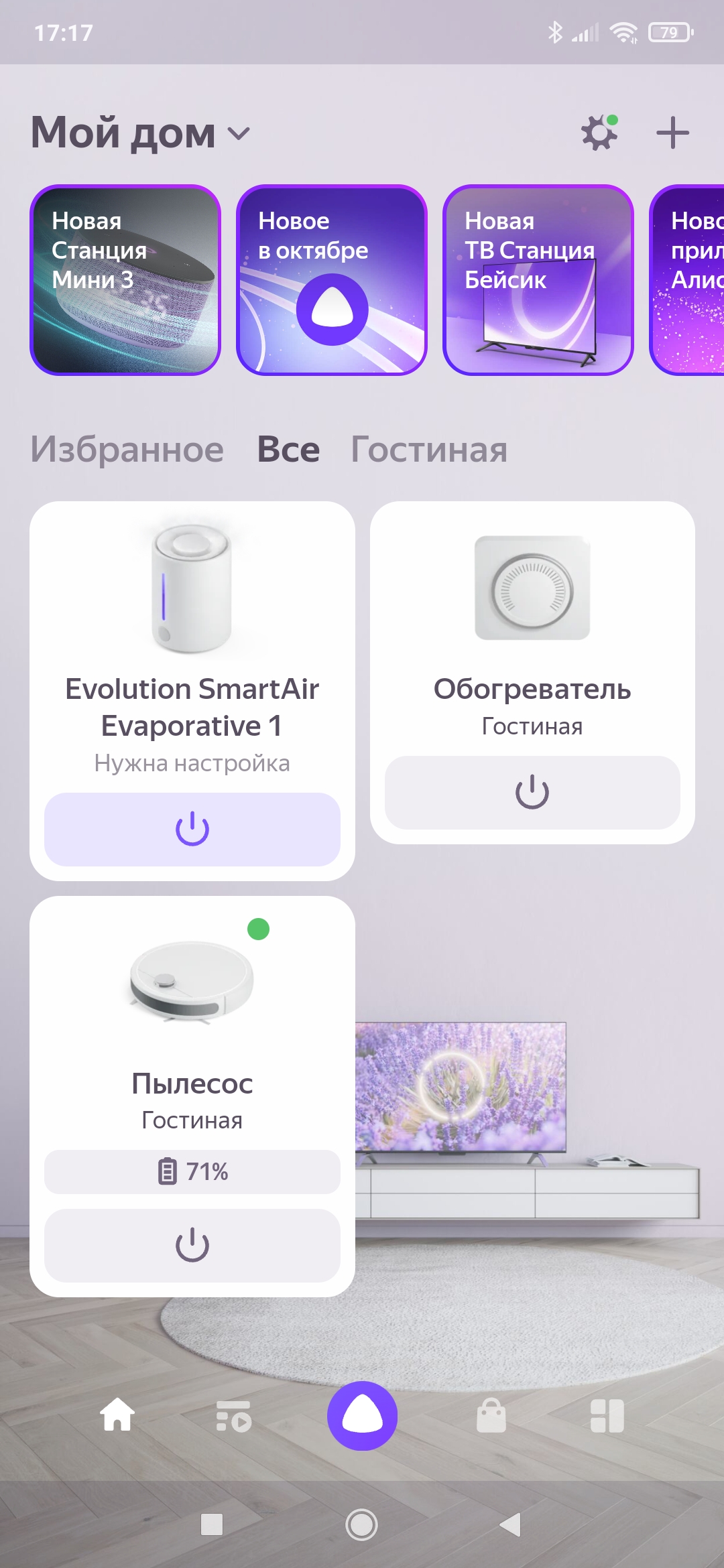The width and height of the screenshot is (724, 1568).
Task: Tap the system back button
Action: (x=511, y=1524)
